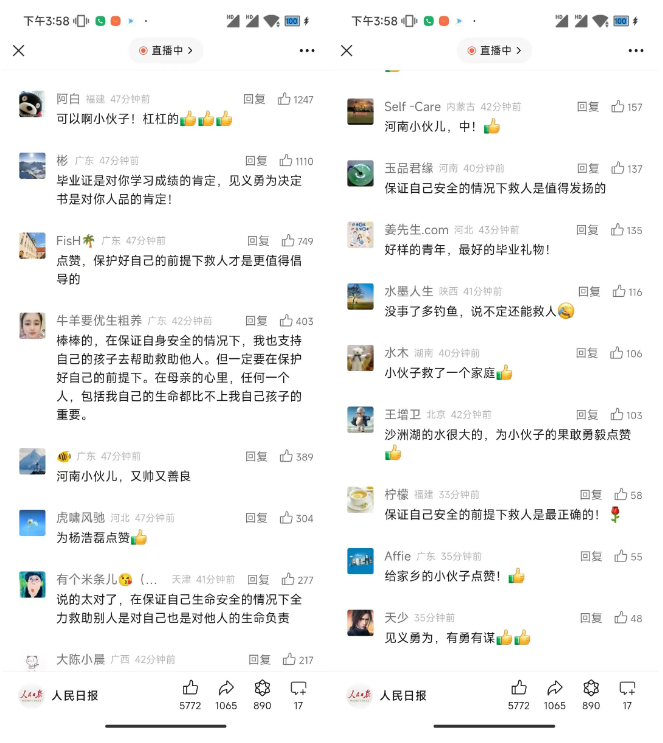The height and width of the screenshot is (743, 663).
Task: Like 王增卫's comment
Action: click(x=617, y=415)
